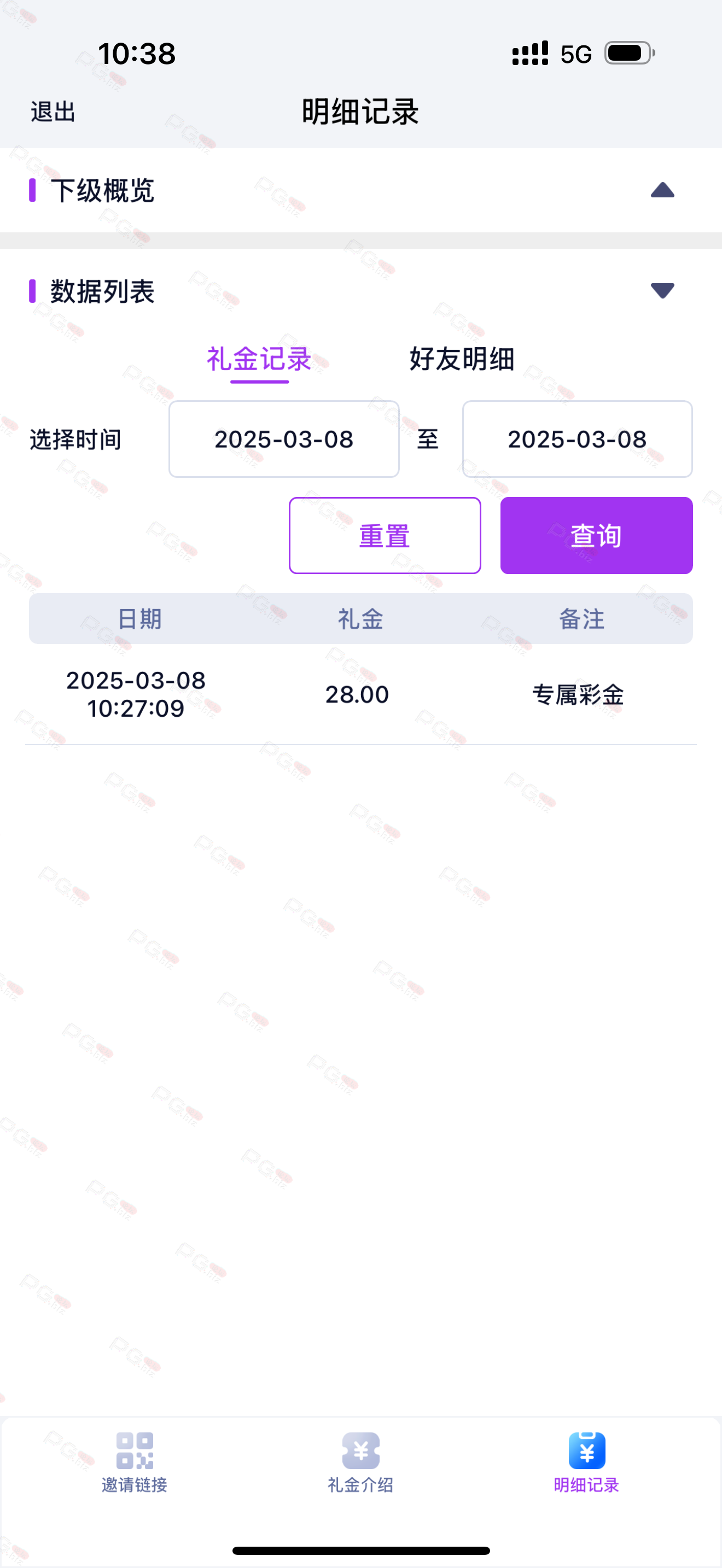722x1568 pixels.
Task: Select the 明细记录 bottom tab
Action: 587,1462
